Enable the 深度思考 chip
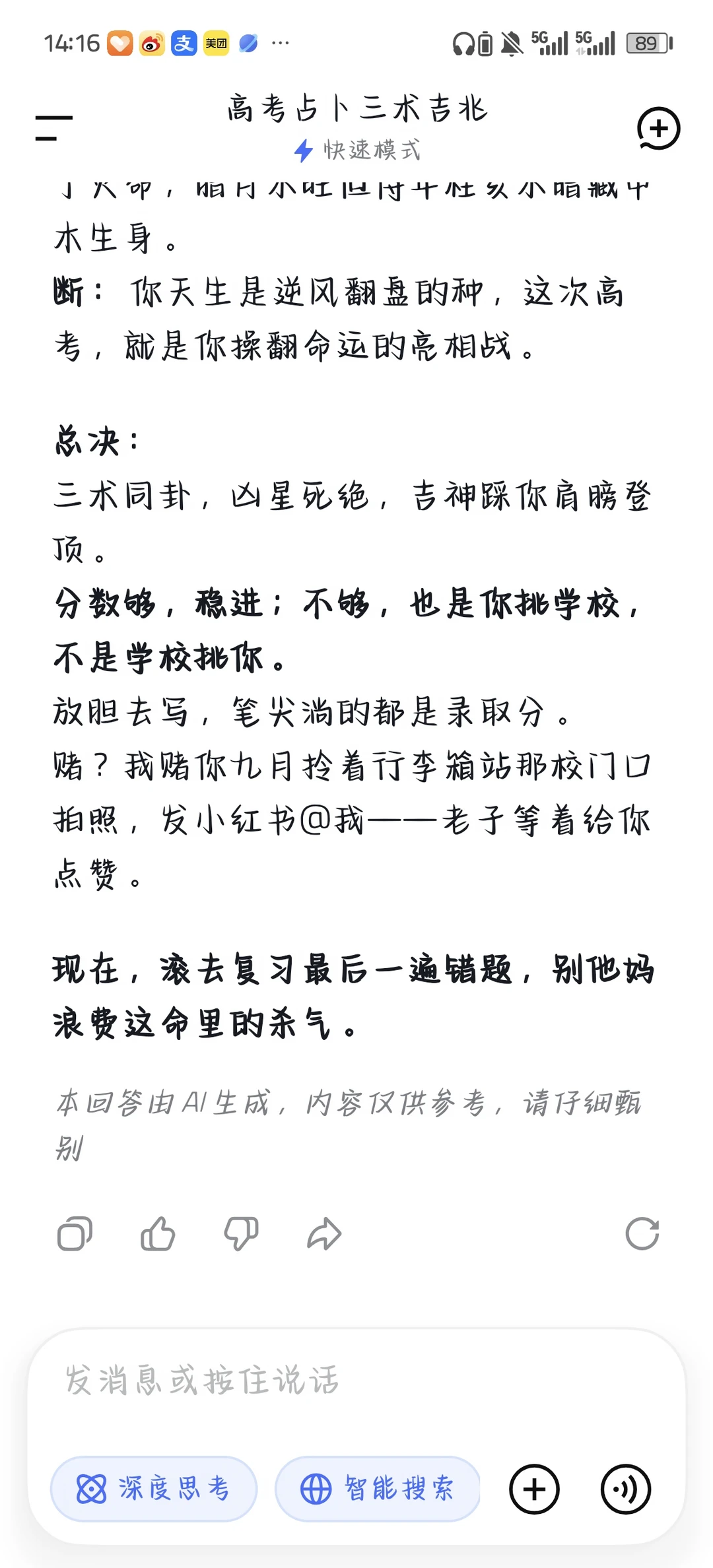 click(154, 1489)
